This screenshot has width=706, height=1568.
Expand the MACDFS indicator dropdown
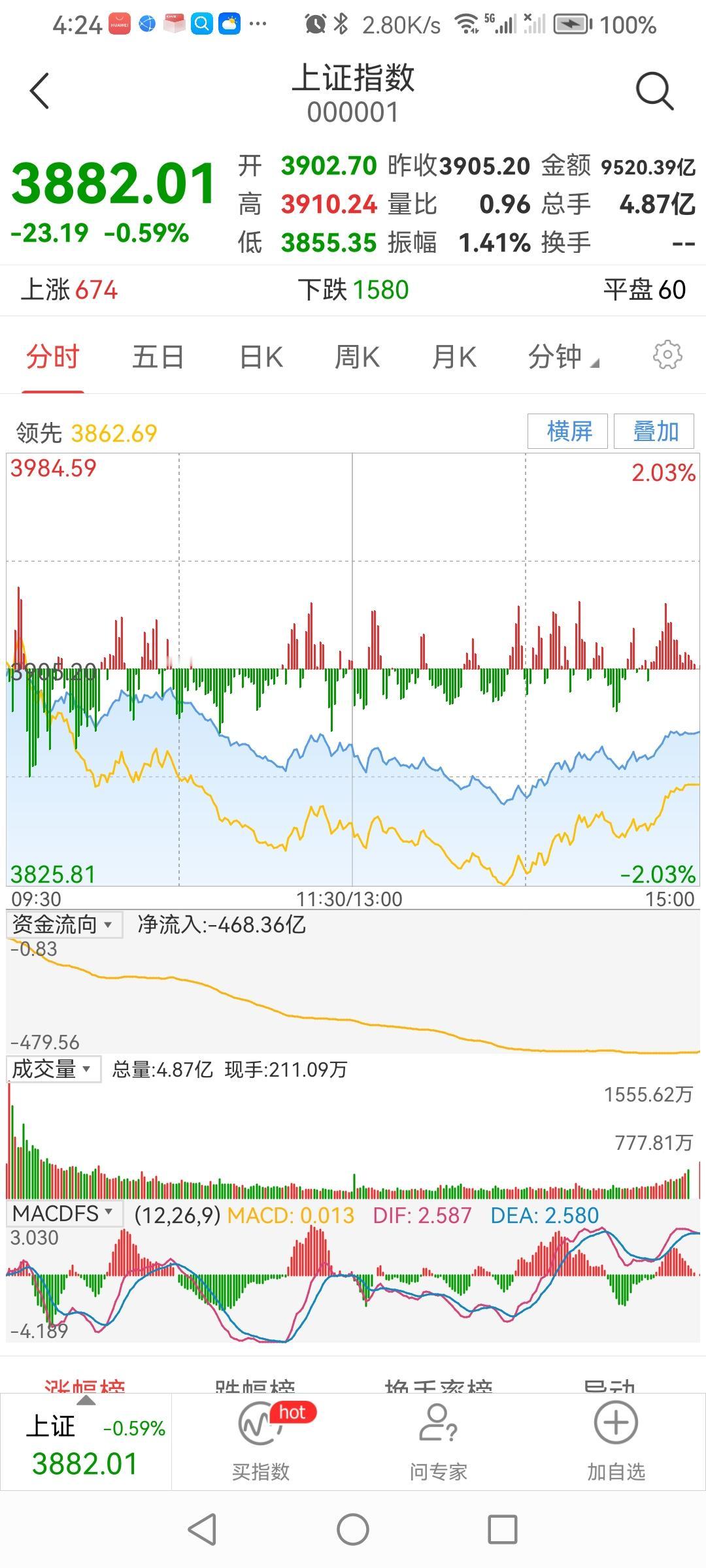tap(64, 1213)
